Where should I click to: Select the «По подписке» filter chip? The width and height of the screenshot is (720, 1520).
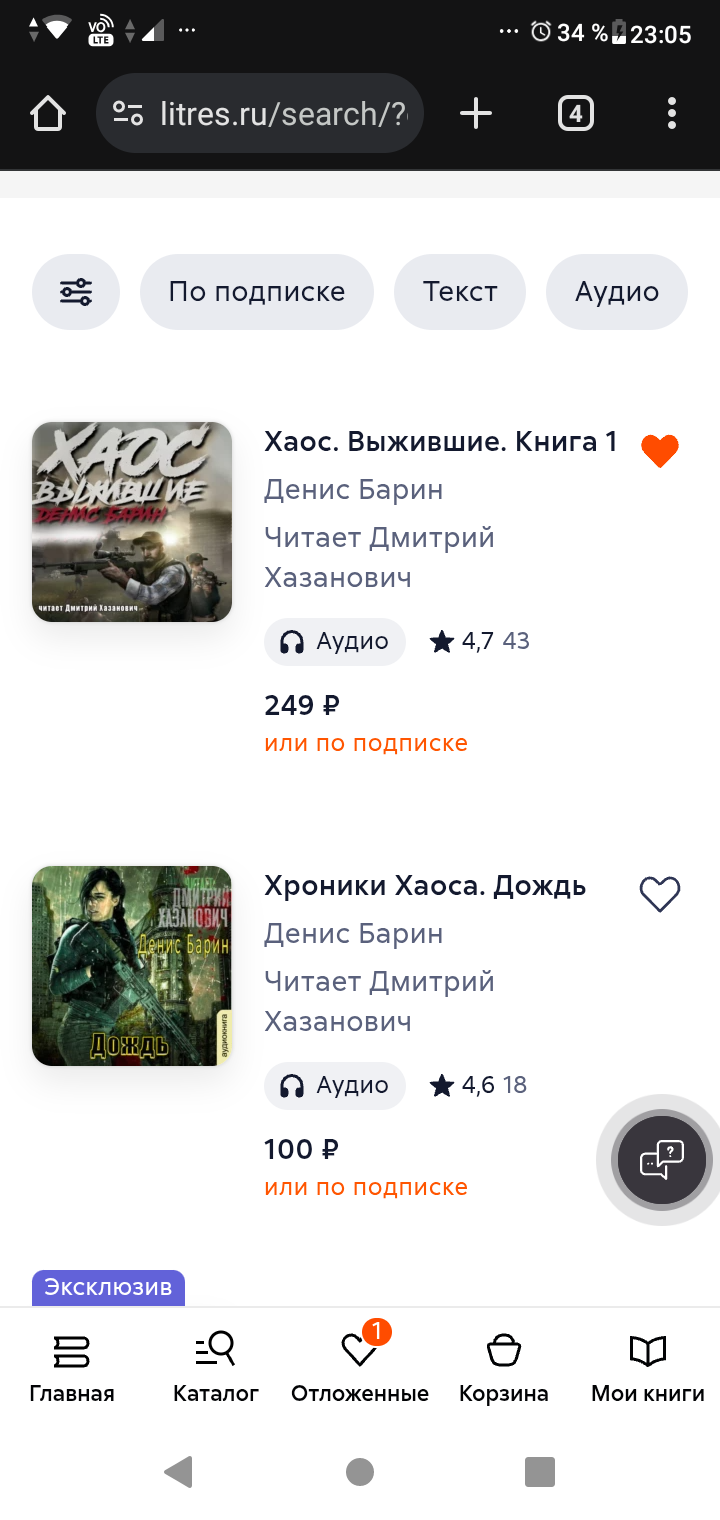257,292
